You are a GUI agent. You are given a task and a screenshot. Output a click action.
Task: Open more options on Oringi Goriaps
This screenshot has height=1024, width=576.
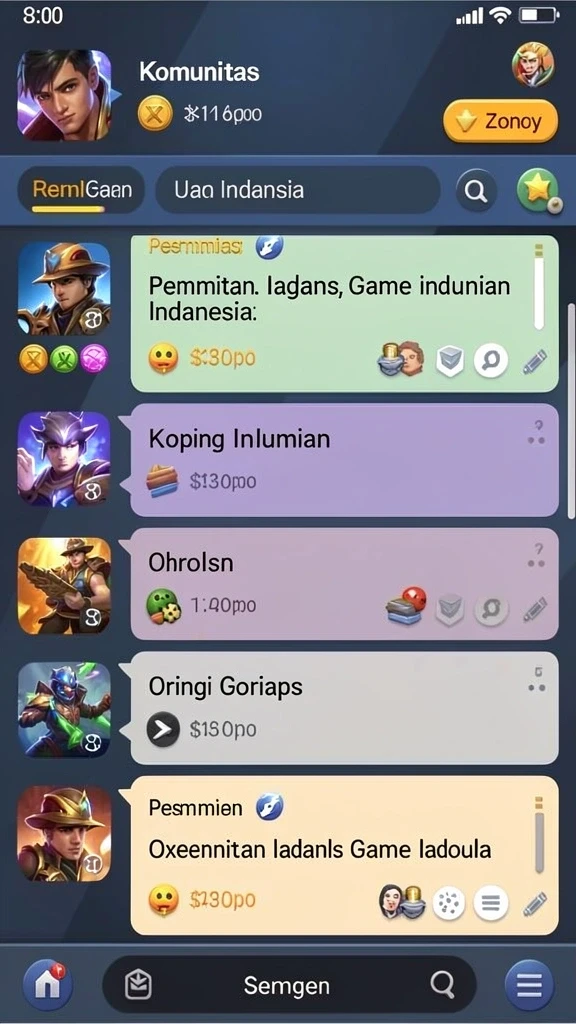click(x=536, y=679)
